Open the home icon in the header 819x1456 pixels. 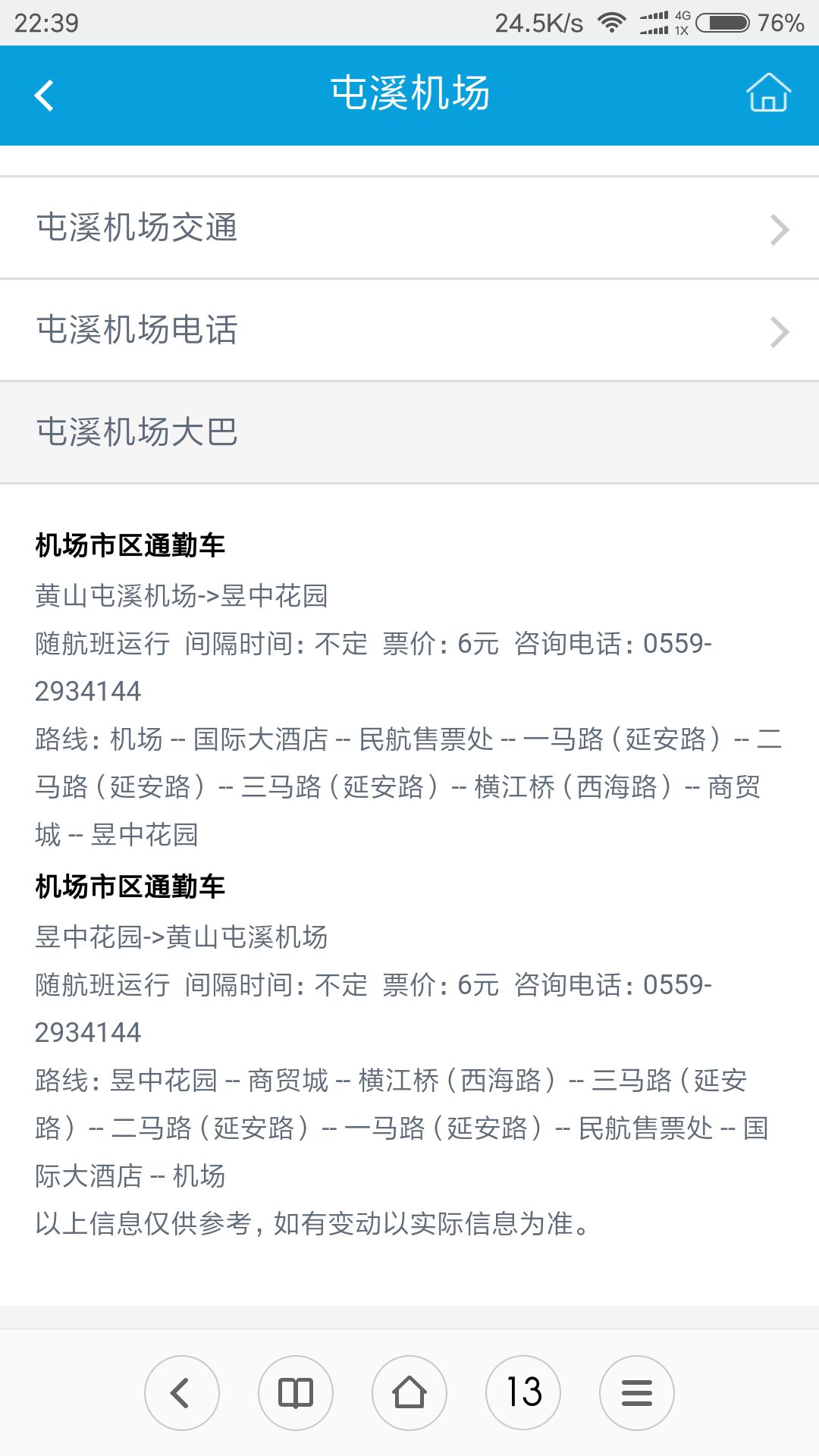coord(768,93)
